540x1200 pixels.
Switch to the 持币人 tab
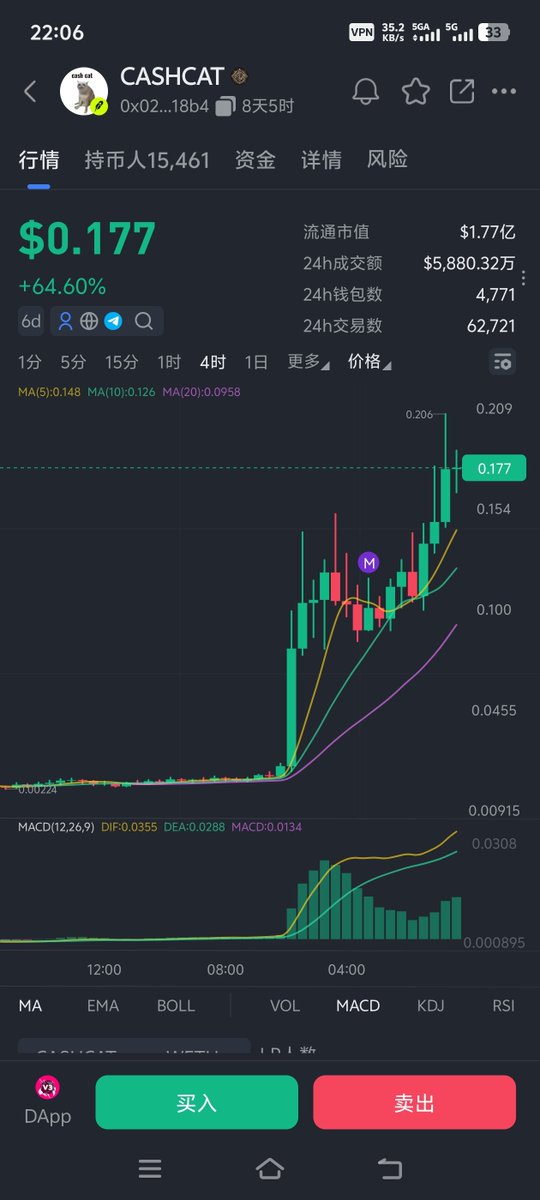tap(147, 160)
